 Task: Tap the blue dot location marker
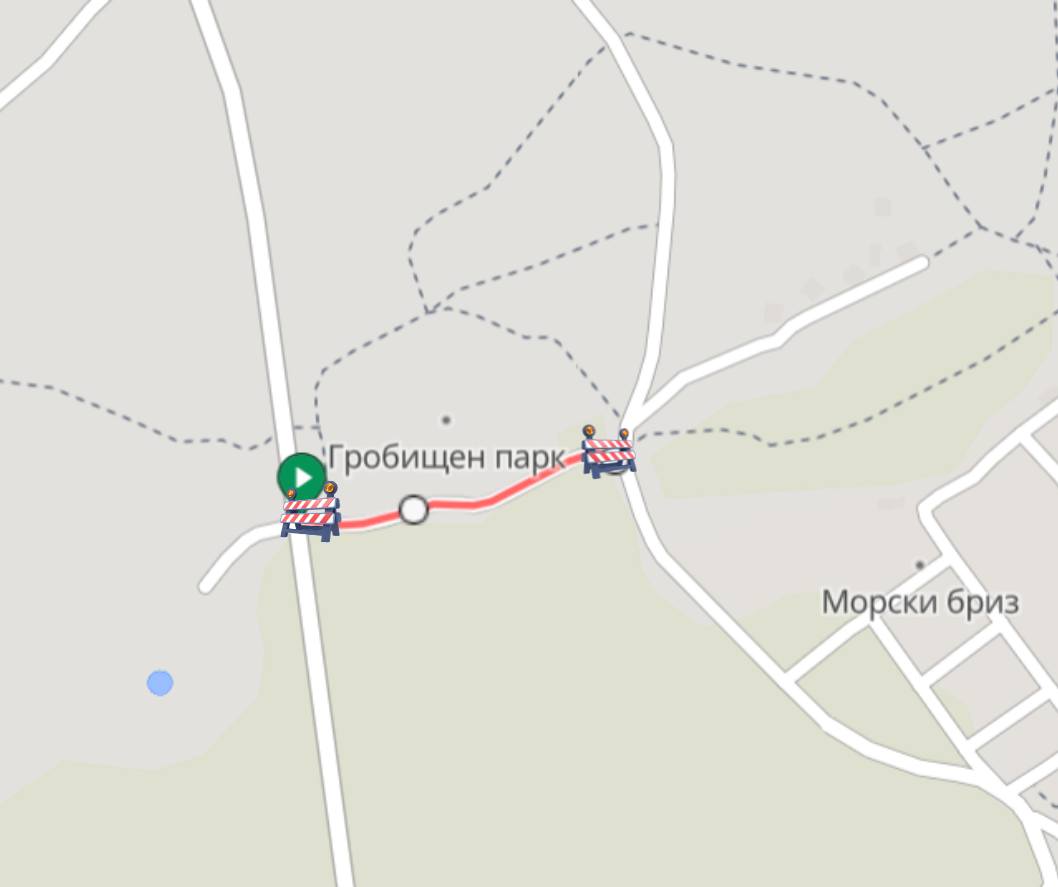pos(160,683)
